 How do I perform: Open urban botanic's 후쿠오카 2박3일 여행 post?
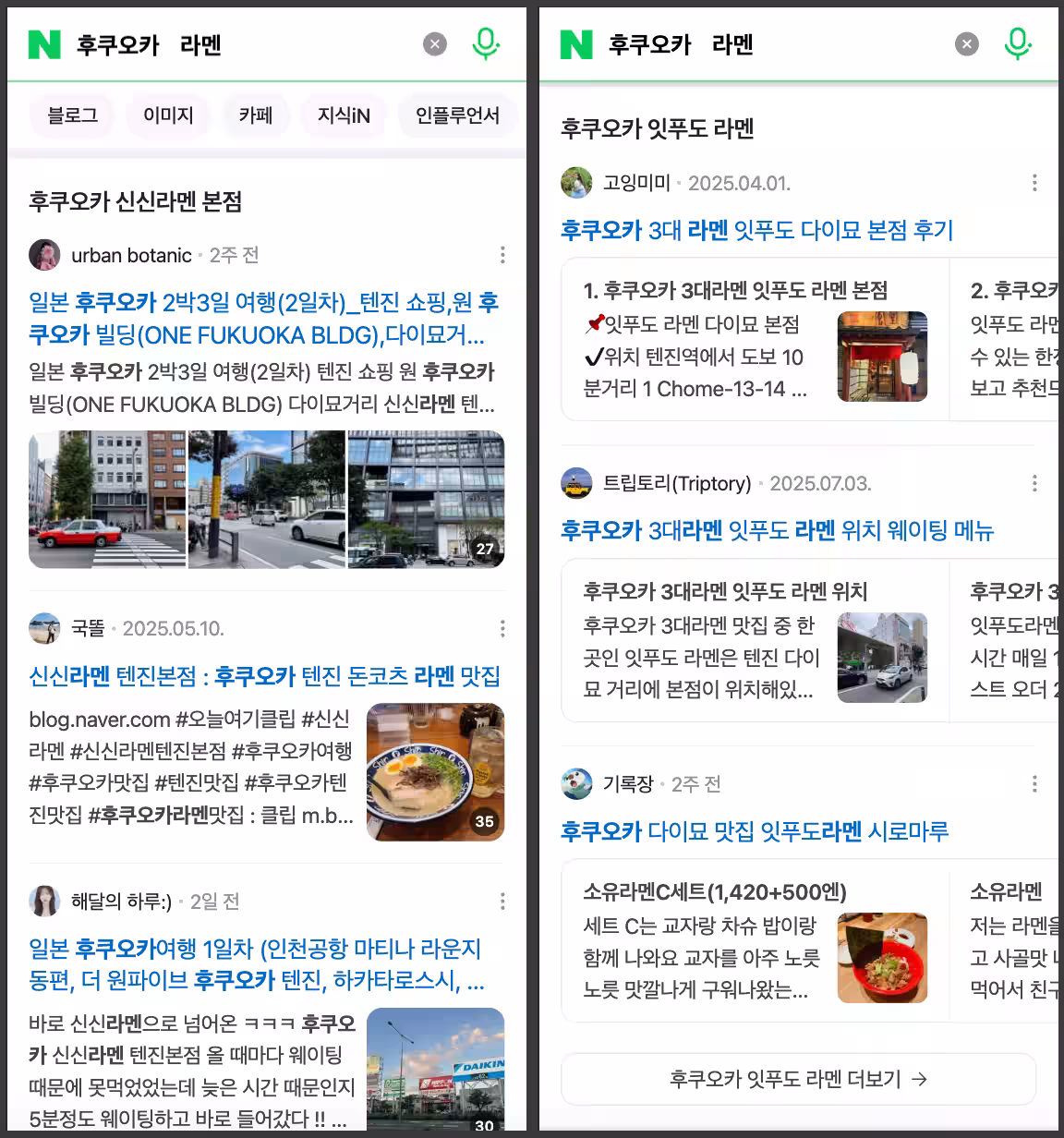263,318
